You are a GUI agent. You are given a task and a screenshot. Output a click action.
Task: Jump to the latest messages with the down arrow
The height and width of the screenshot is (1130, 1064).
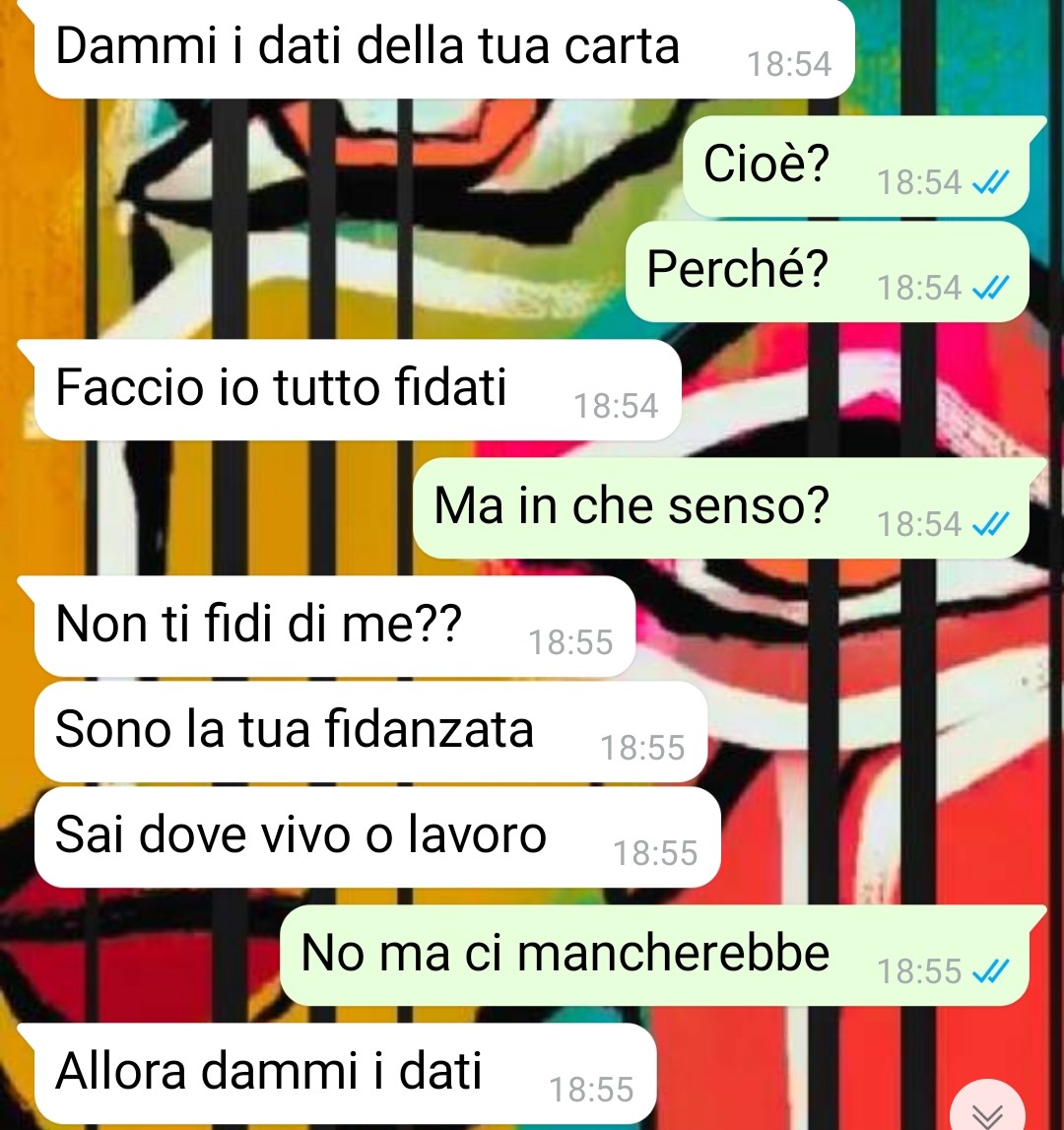(986, 1111)
